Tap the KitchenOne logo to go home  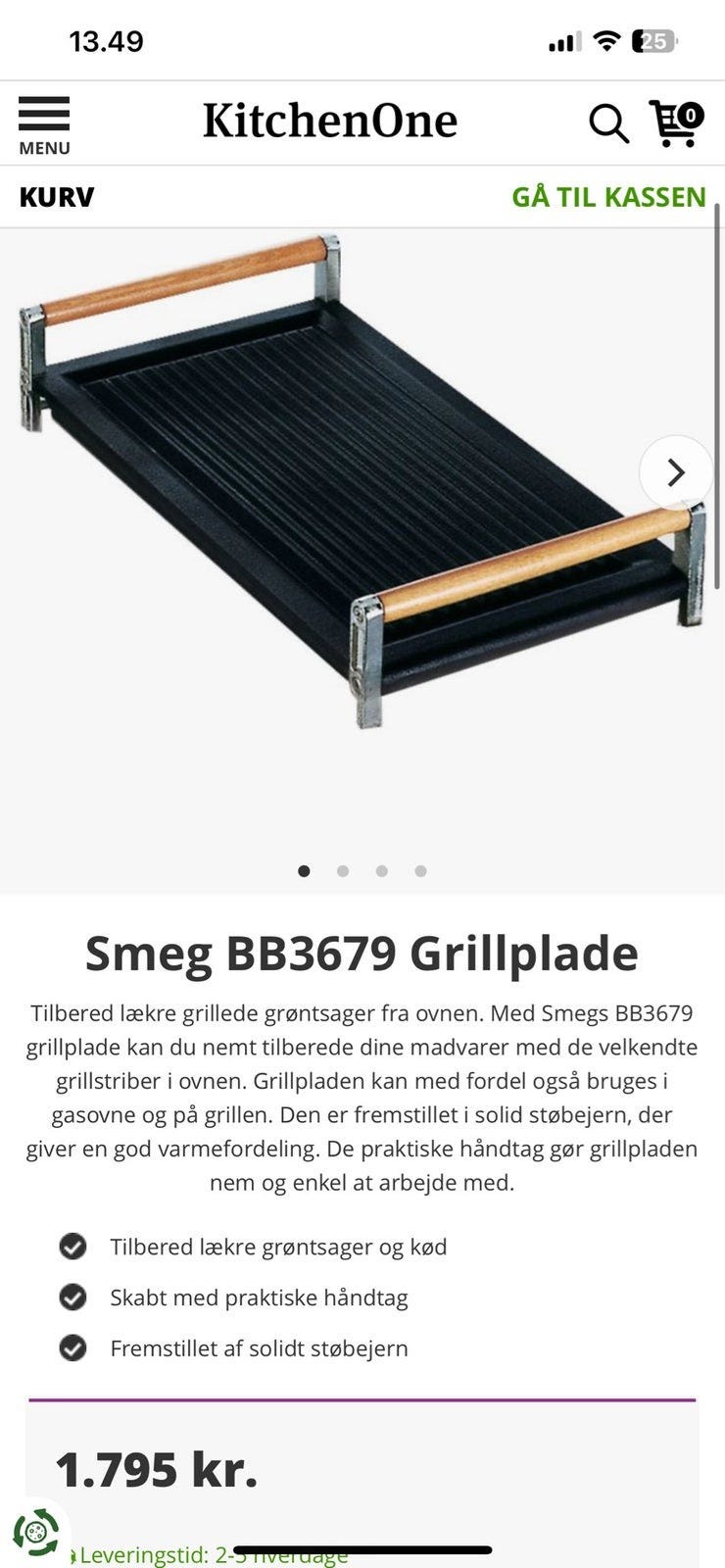(x=330, y=121)
